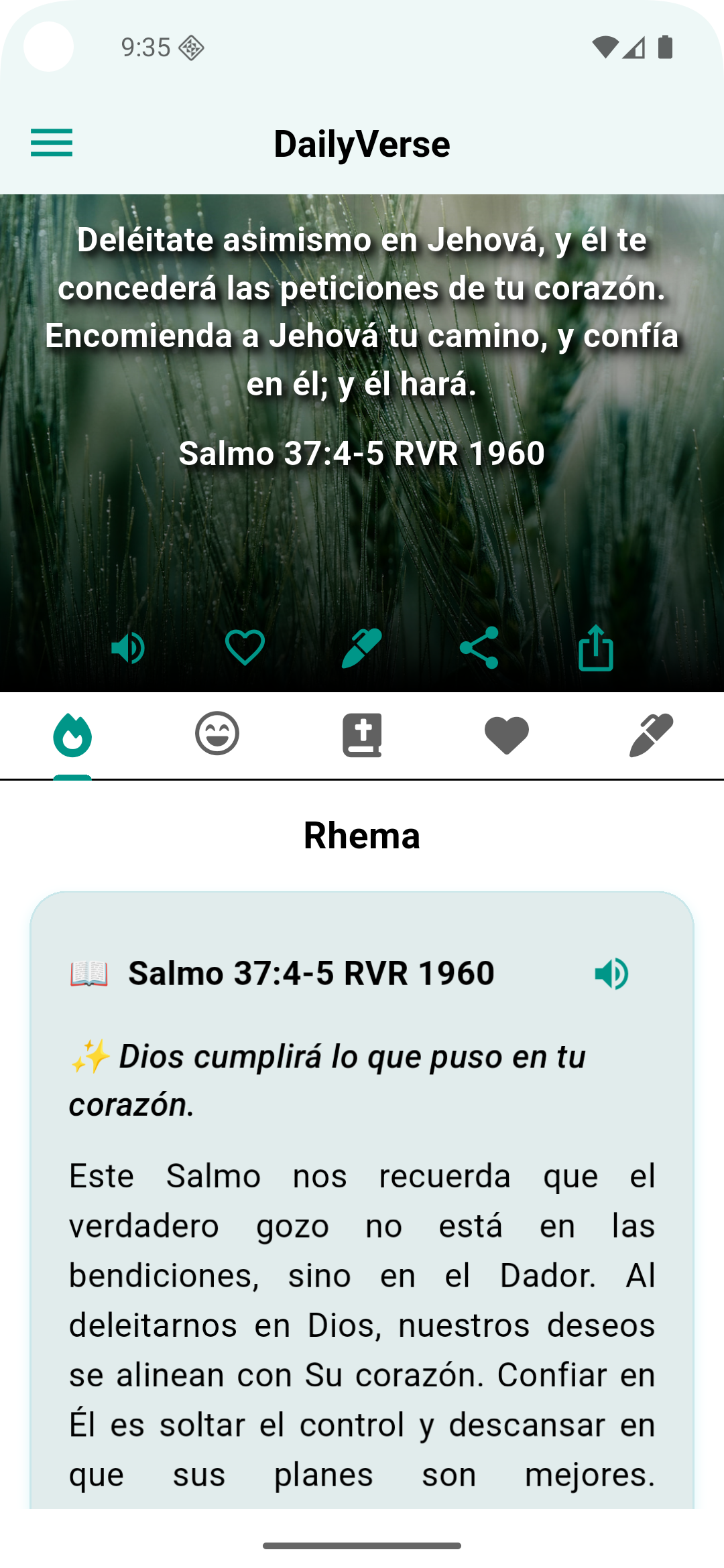Play audio of the verse on the image

click(x=127, y=648)
